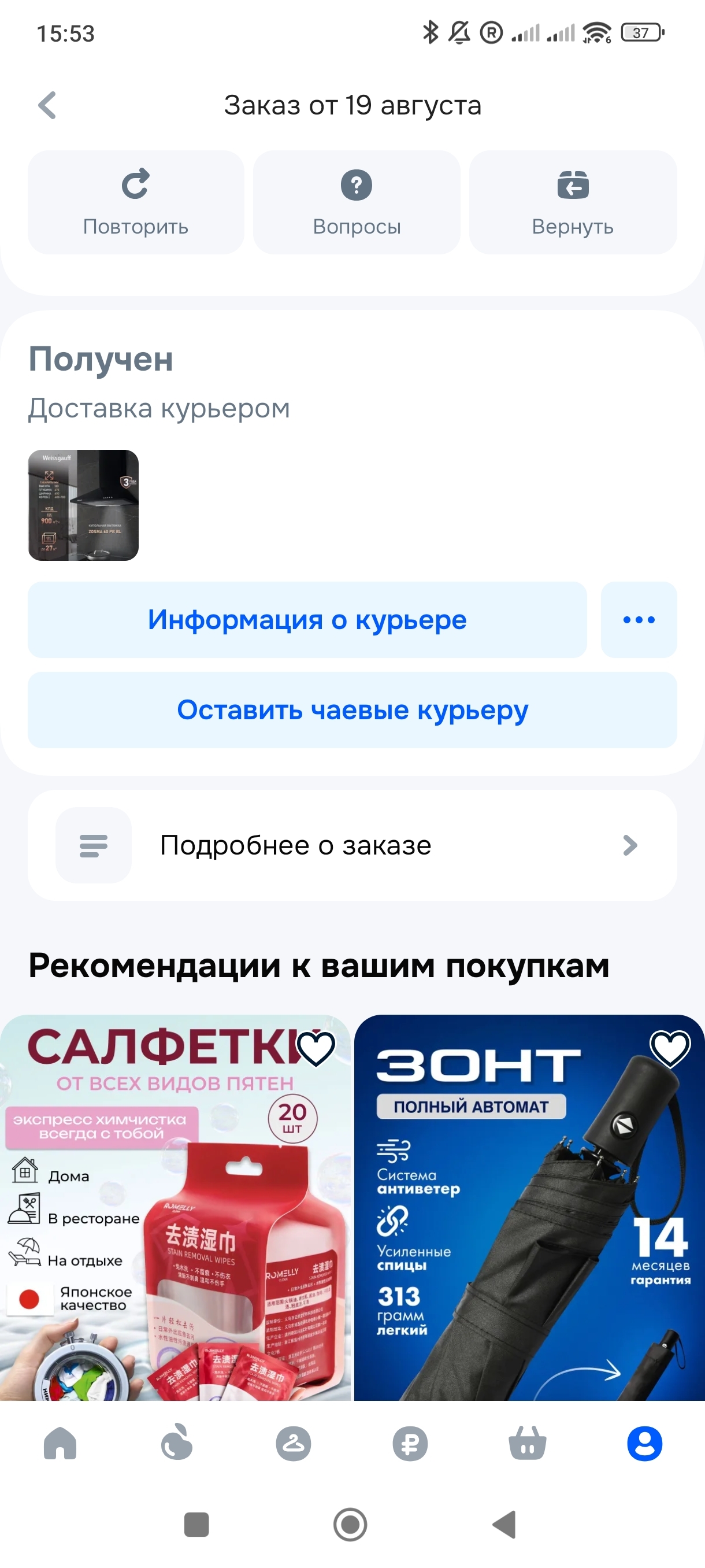
Task: Add the Салфетки product to favorites
Action: [316, 1049]
